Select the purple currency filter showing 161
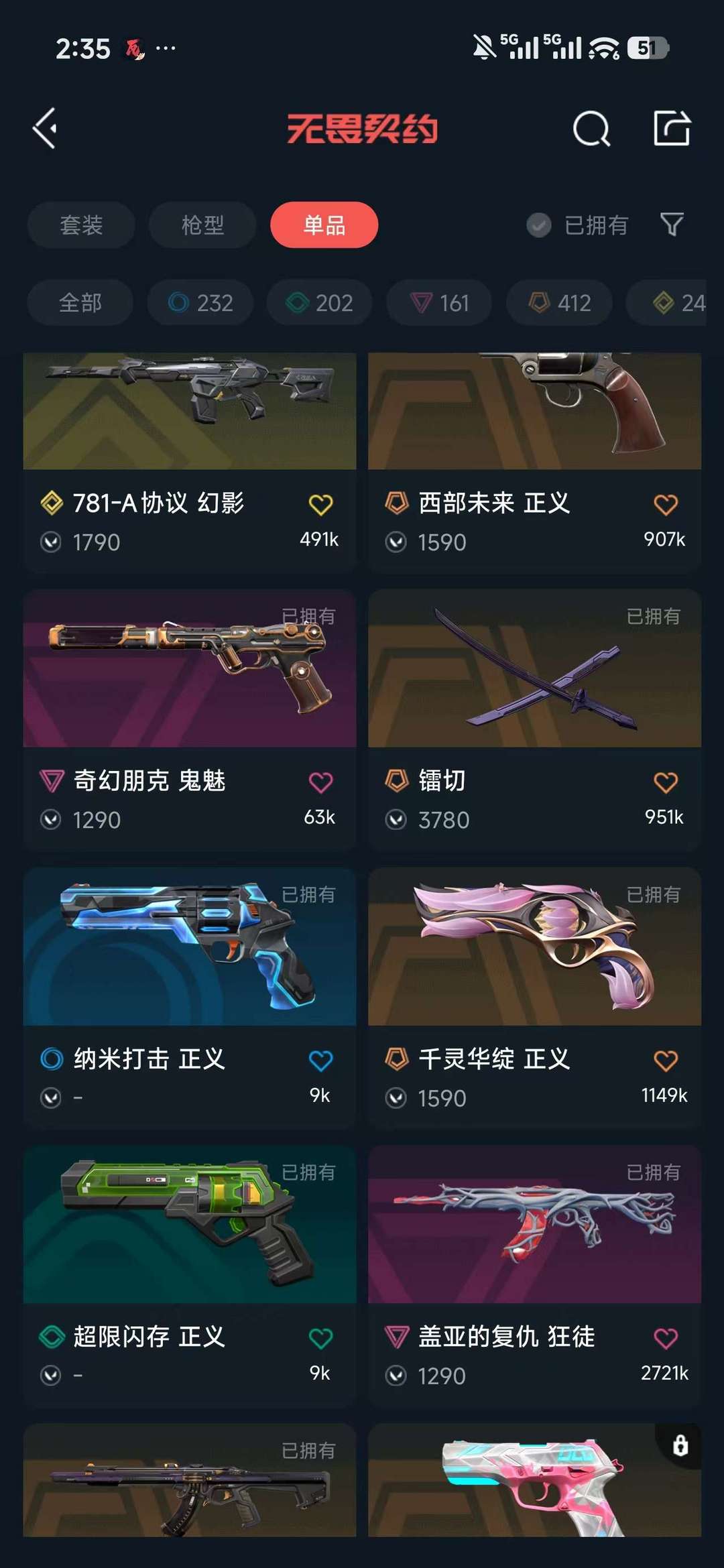The width and height of the screenshot is (724, 1568). pos(438,302)
